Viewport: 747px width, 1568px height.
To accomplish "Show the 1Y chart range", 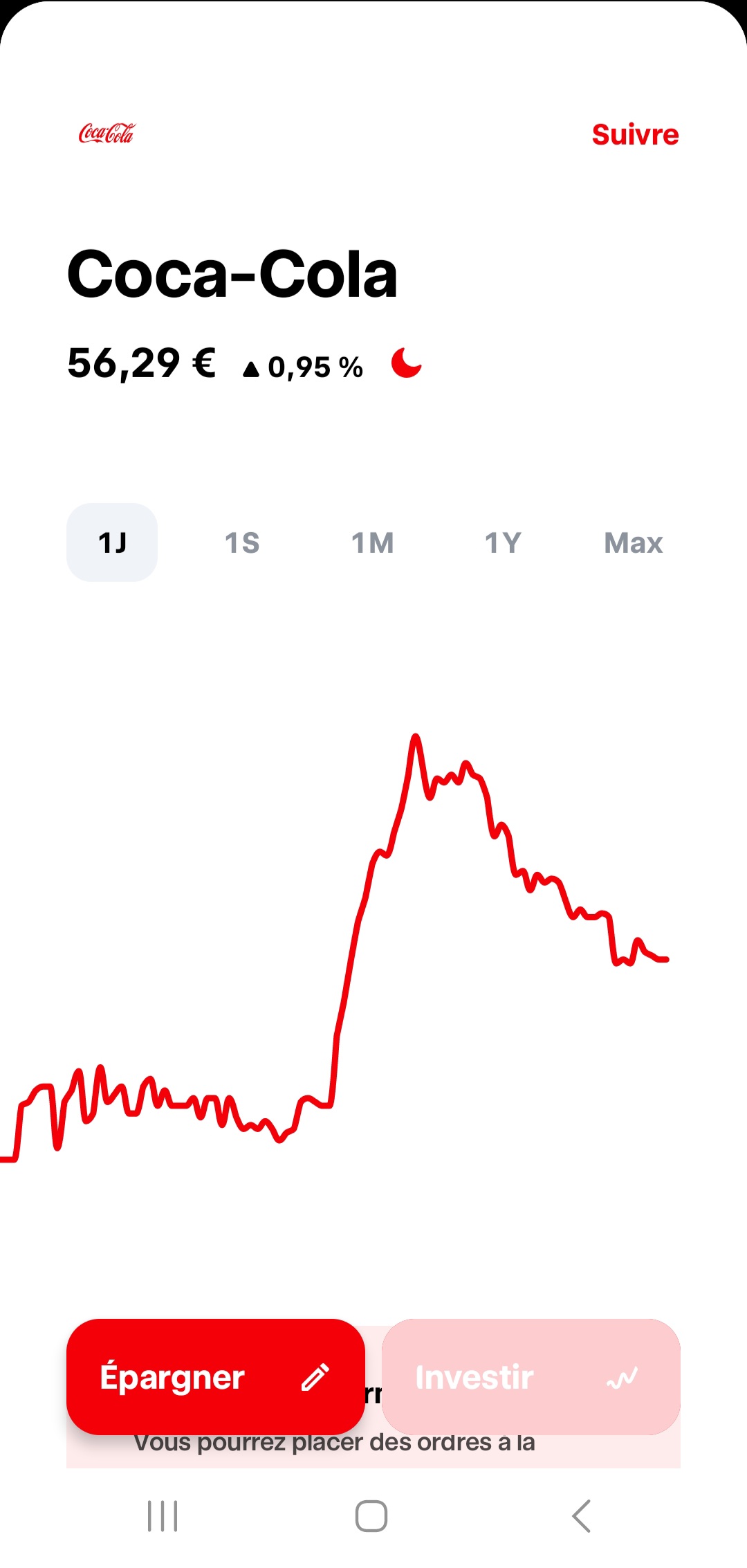I will pyautogui.click(x=503, y=543).
